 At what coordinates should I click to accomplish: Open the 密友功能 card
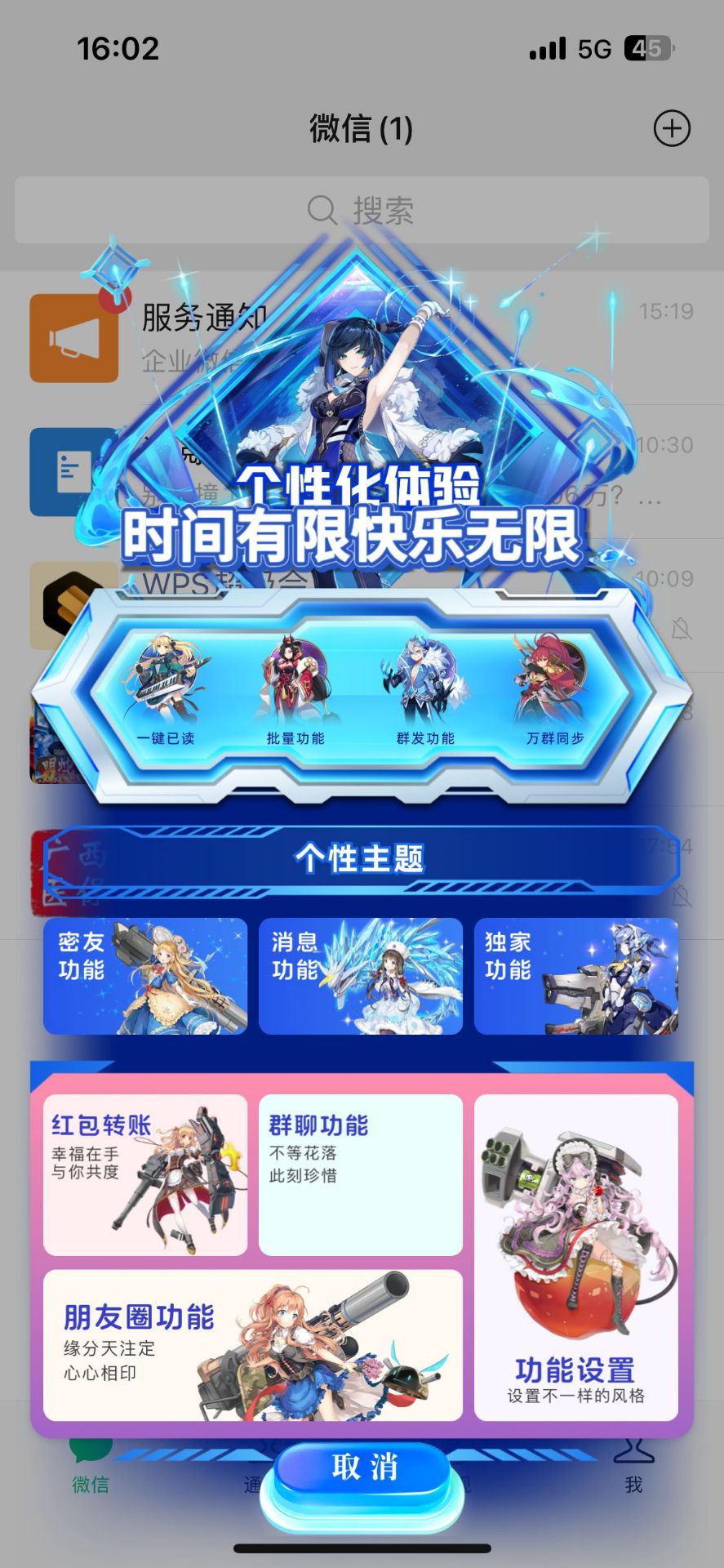pos(145,976)
